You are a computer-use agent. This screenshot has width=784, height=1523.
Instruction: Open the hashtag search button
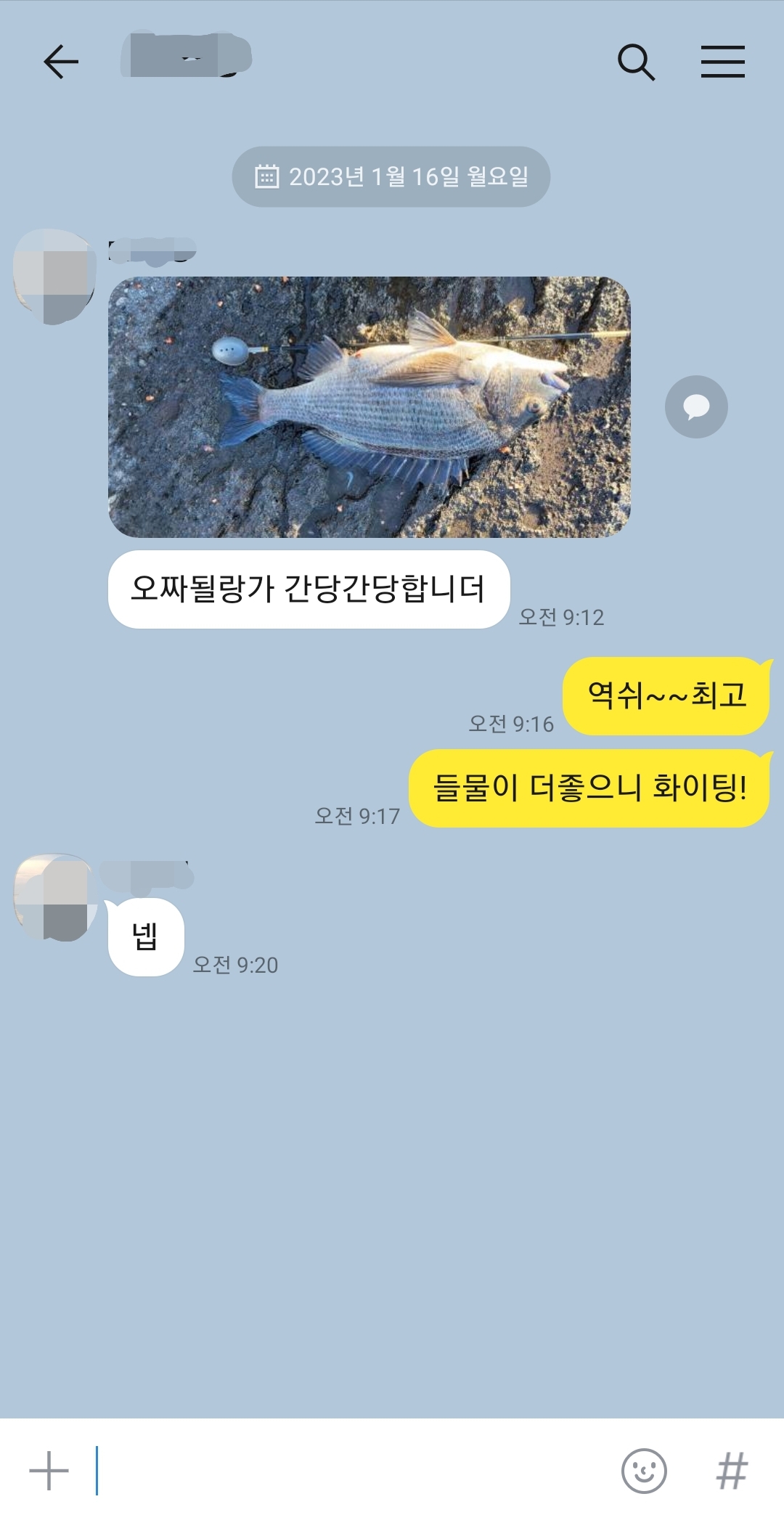tap(731, 1471)
